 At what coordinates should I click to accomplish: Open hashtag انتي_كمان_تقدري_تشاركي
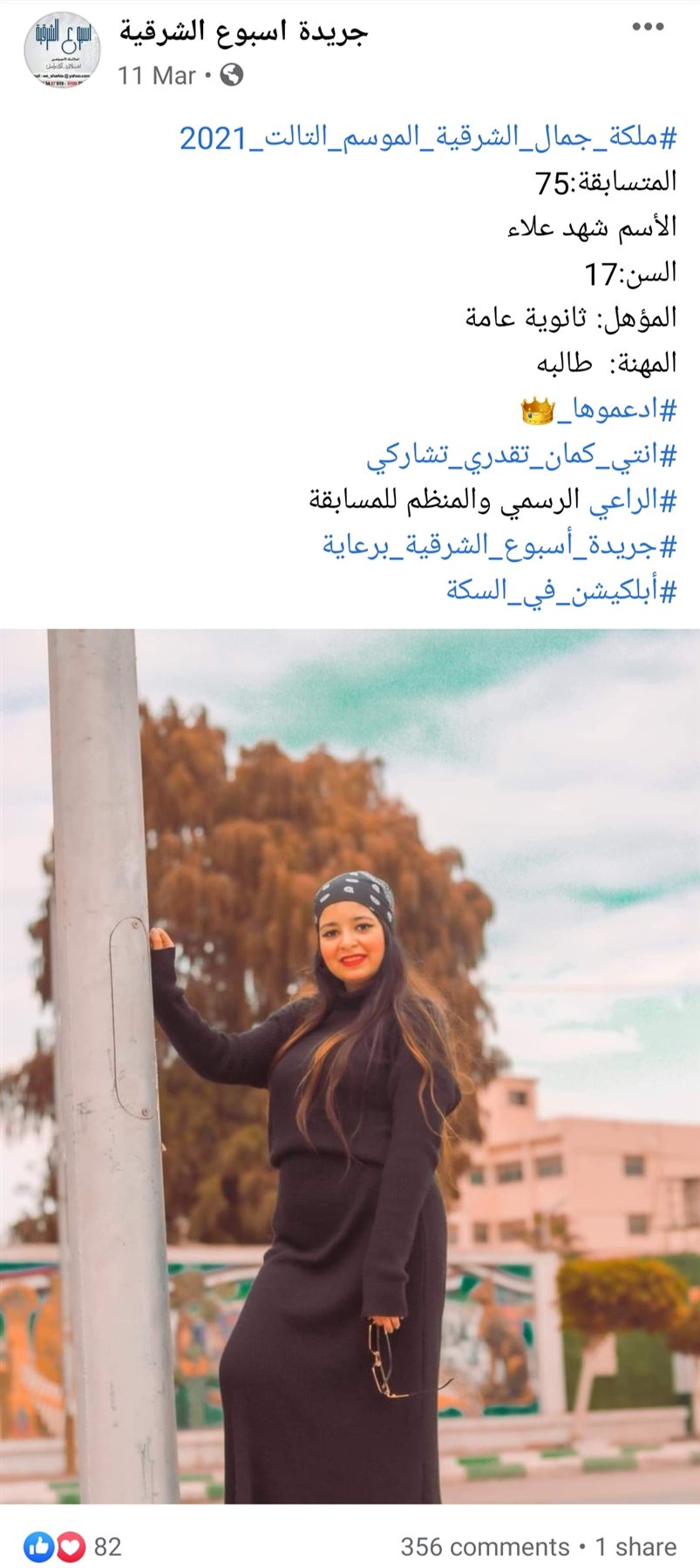(521, 456)
